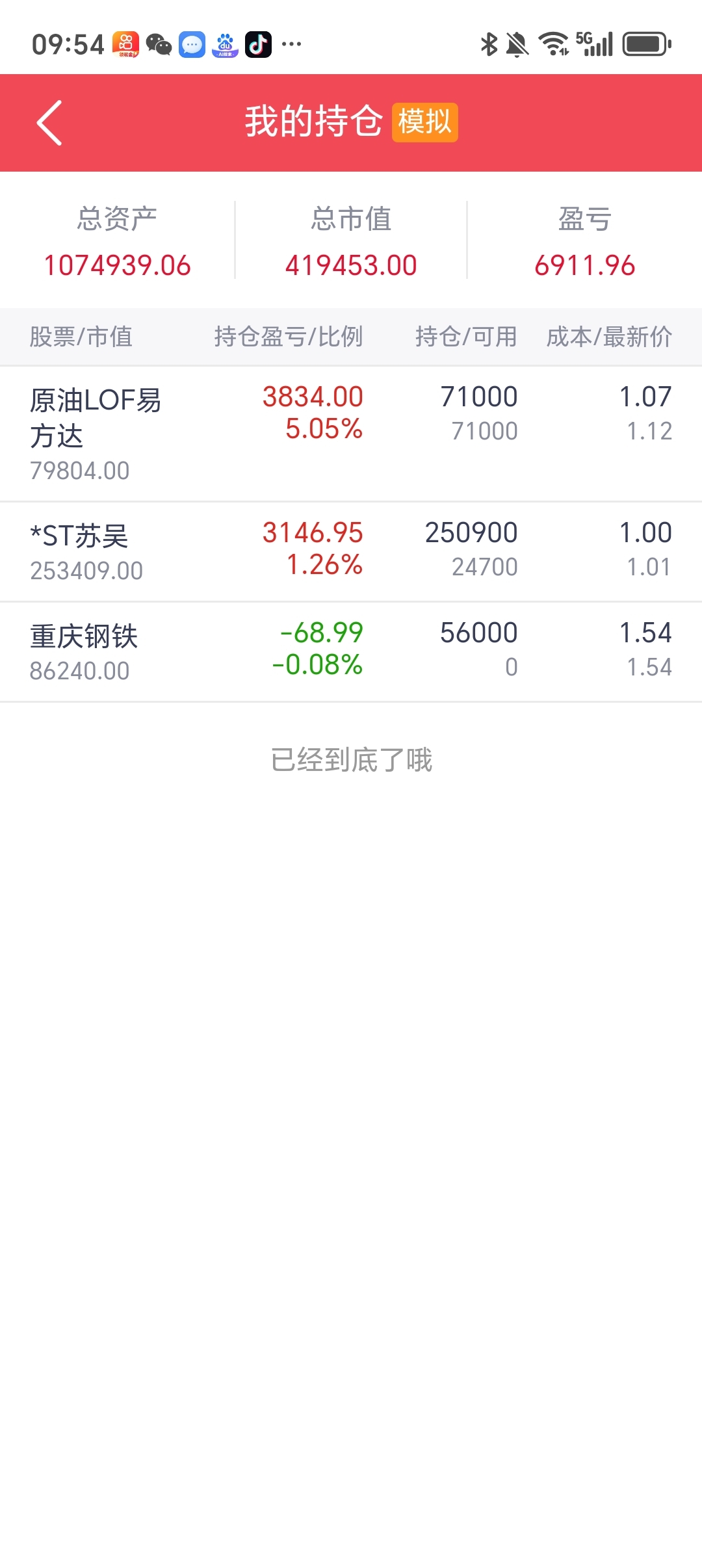
Task: Go back using the header arrow
Action: pos(49,122)
